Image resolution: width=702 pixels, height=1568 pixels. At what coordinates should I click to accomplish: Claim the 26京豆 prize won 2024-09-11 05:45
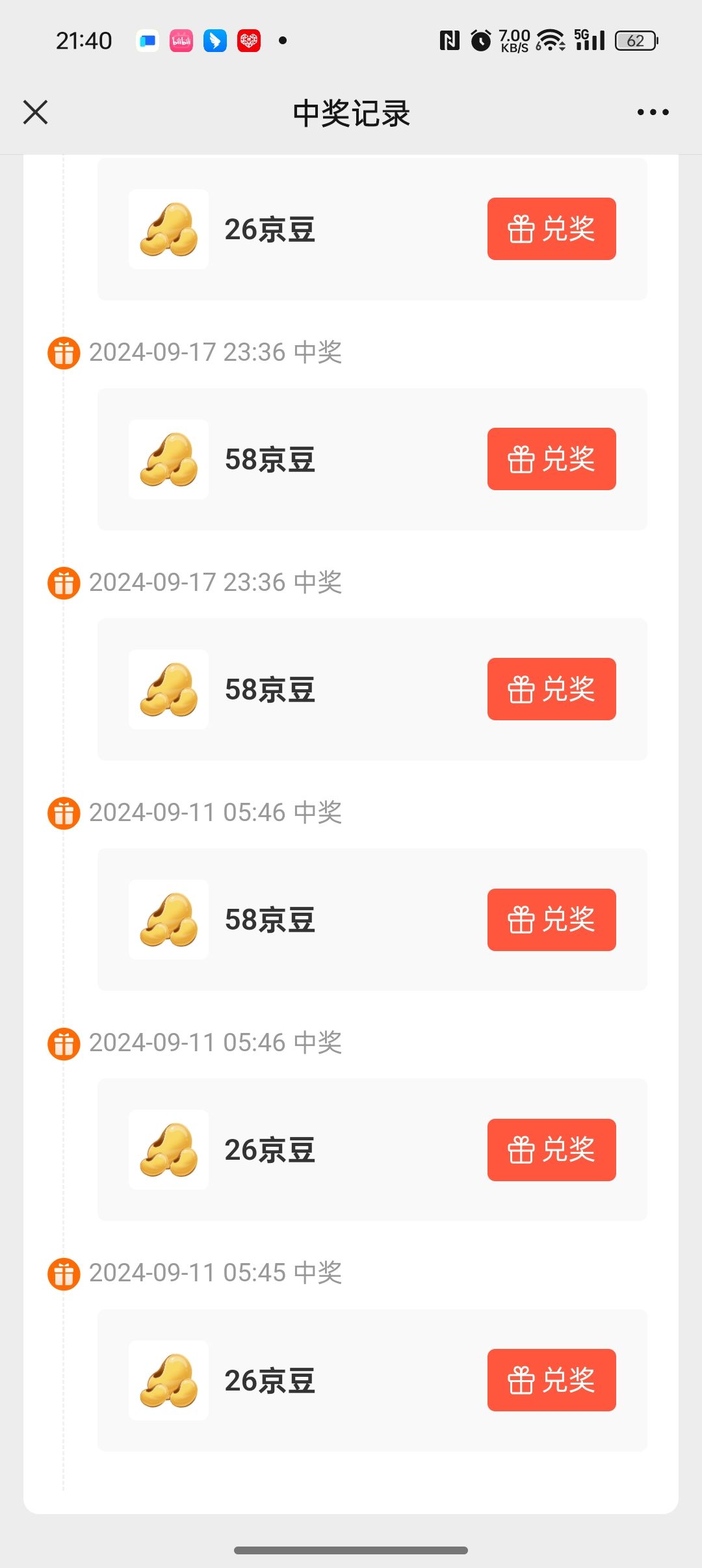551,1380
